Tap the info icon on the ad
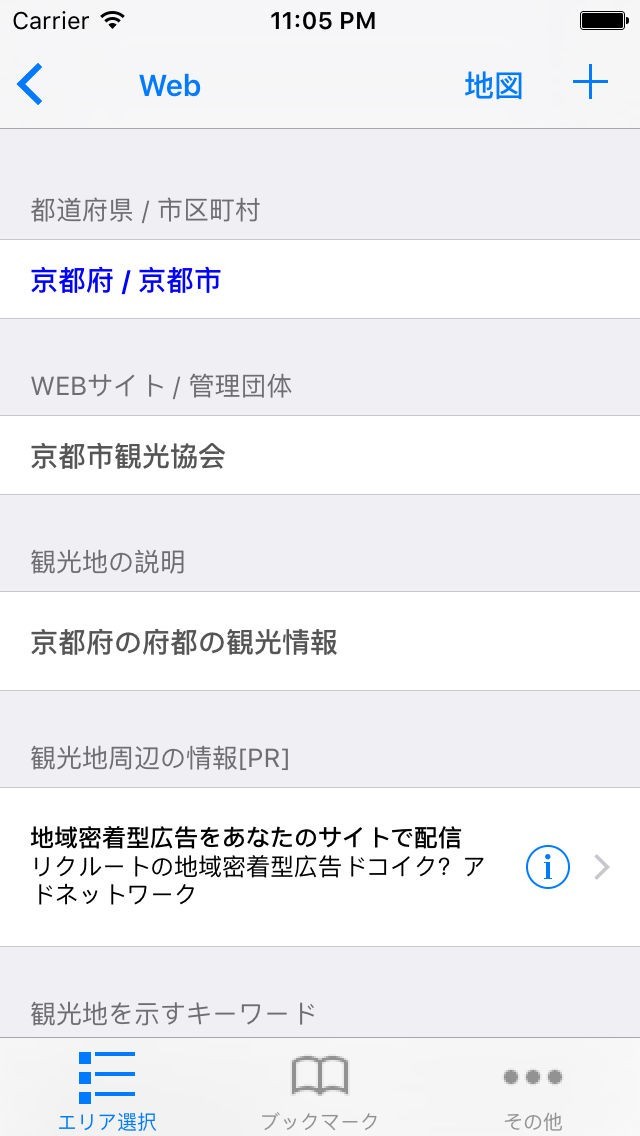 (547, 867)
